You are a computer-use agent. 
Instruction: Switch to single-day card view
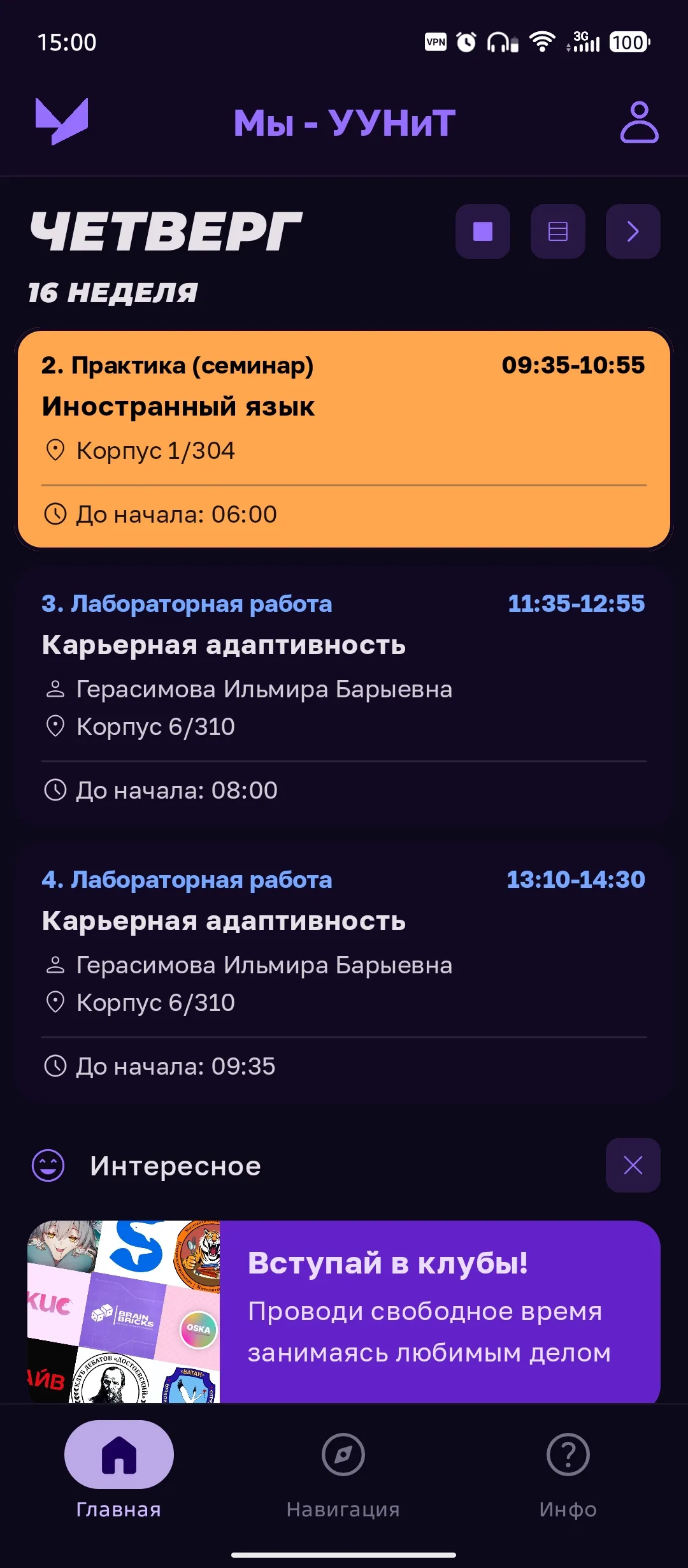point(482,231)
